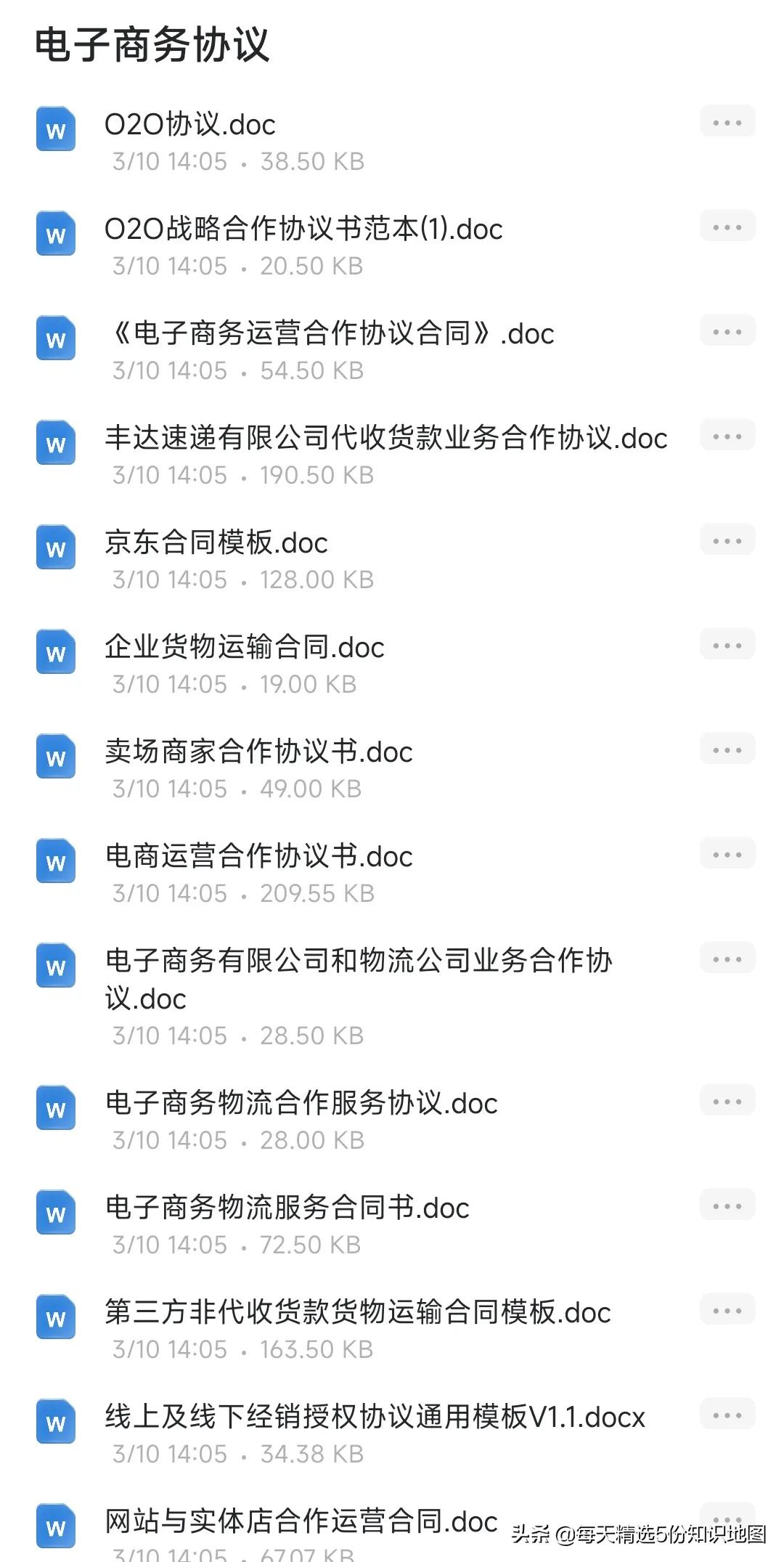Open the 京东合同模板.doc document
The image size is (784, 1562).
coord(216,543)
